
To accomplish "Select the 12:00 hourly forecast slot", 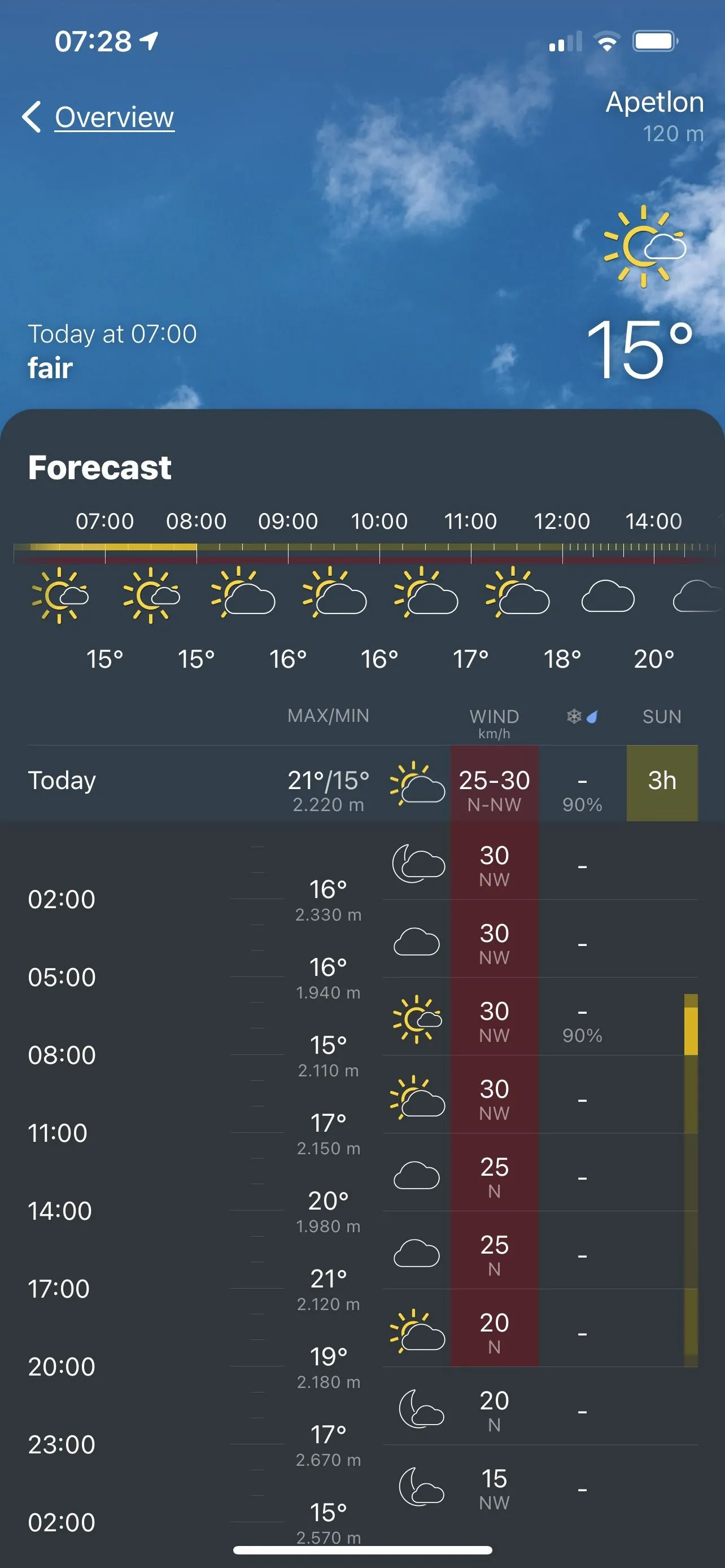I will tap(561, 592).
